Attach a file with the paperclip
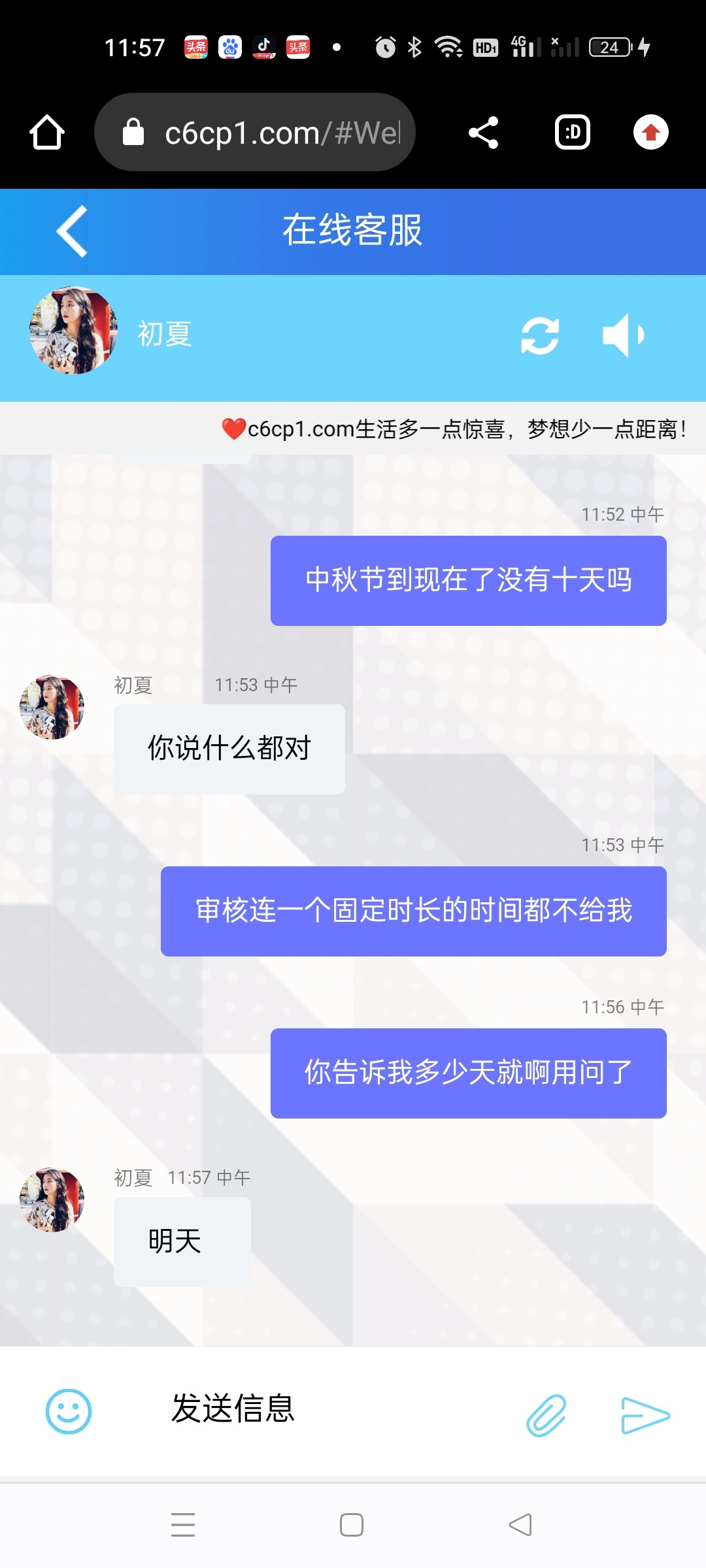Image resolution: width=706 pixels, height=1568 pixels. click(x=546, y=1415)
